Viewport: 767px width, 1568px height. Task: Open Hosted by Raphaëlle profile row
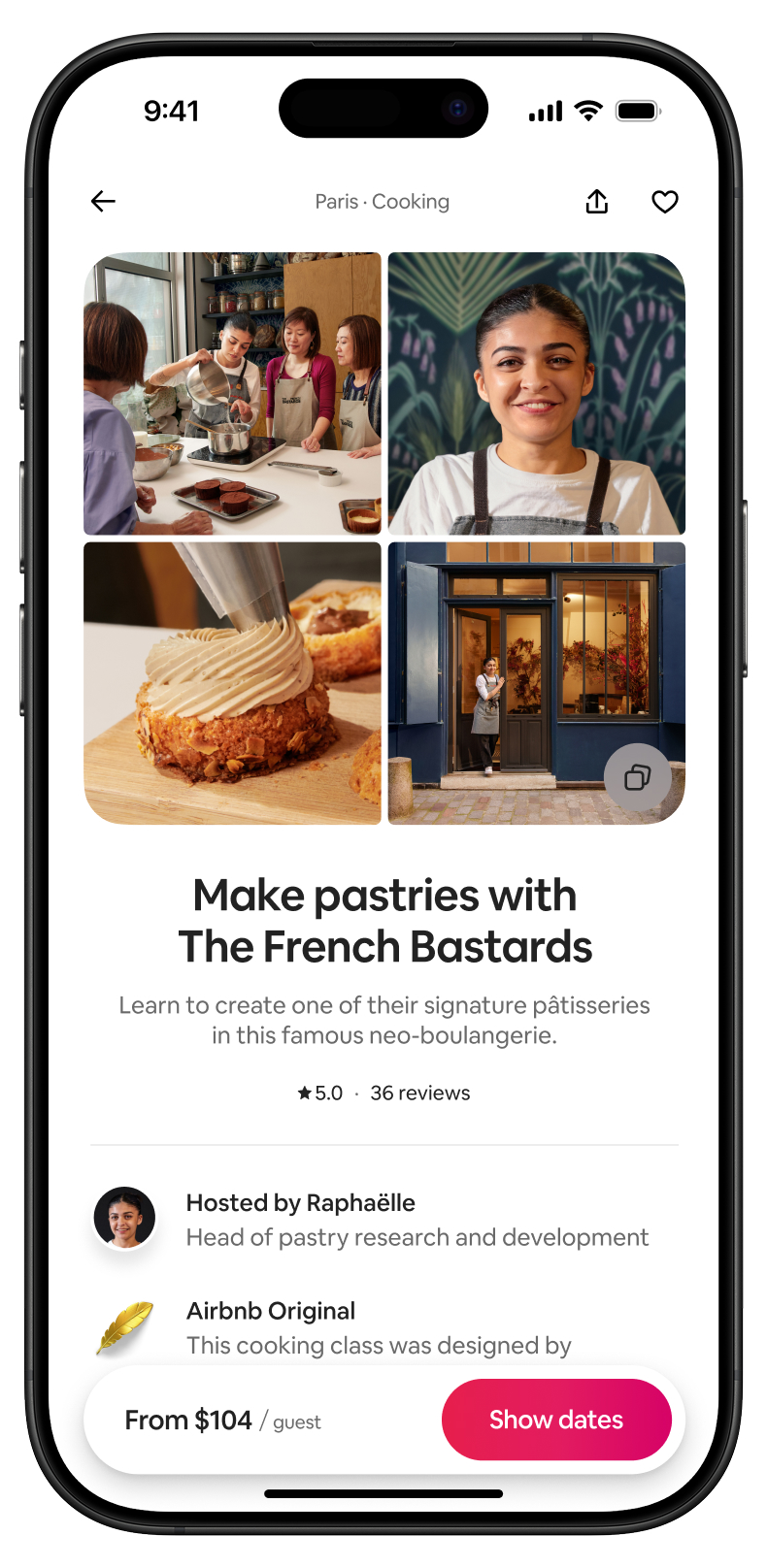point(383,1220)
